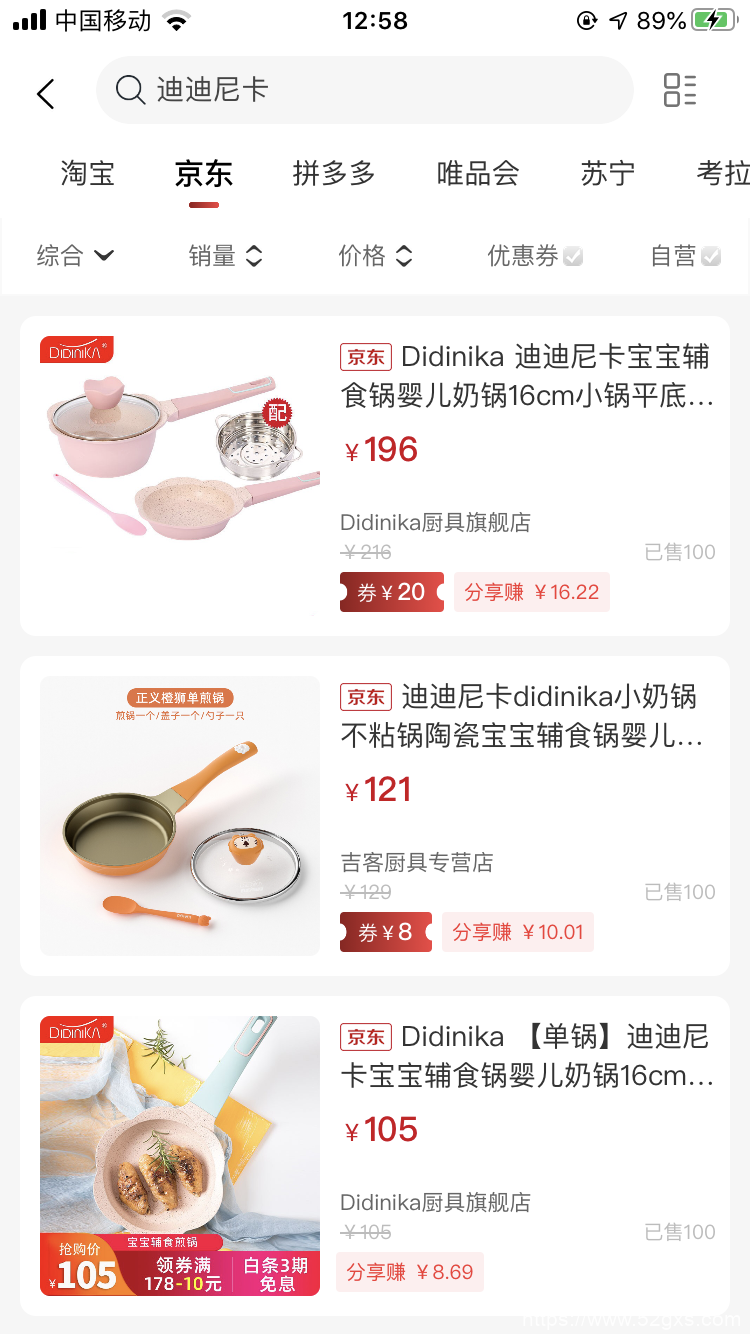The height and width of the screenshot is (1334, 750).
Task: Enable the 自营 self-operated filter checkbox
Action: pyautogui.click(x=712, y=256)
